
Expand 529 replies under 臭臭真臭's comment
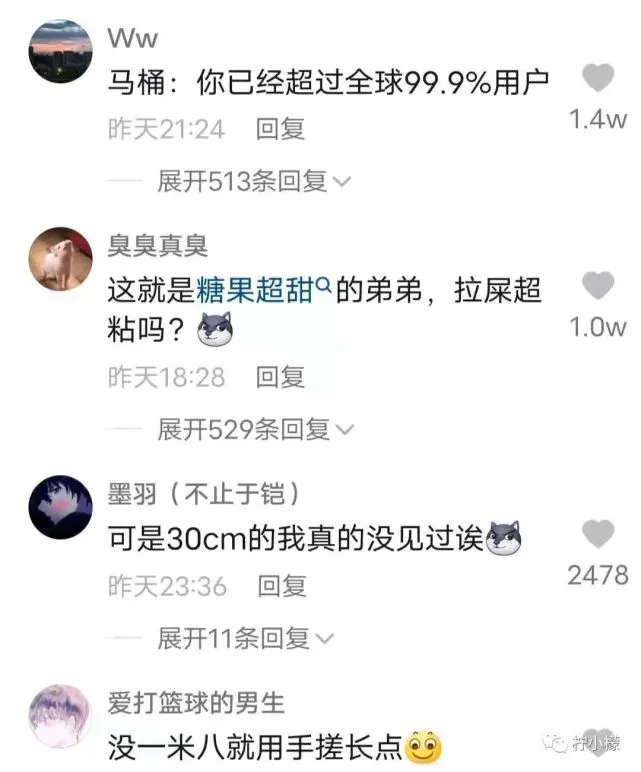point(255,430)
